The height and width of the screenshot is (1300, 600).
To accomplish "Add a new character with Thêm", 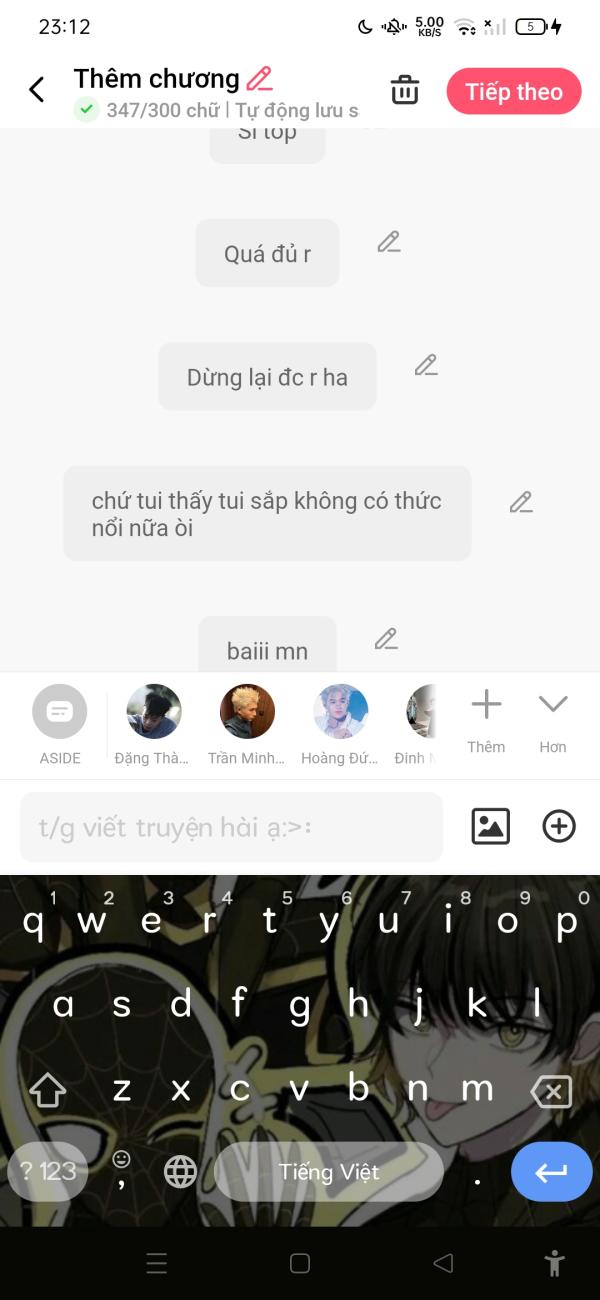I will (x=486, y=720).
